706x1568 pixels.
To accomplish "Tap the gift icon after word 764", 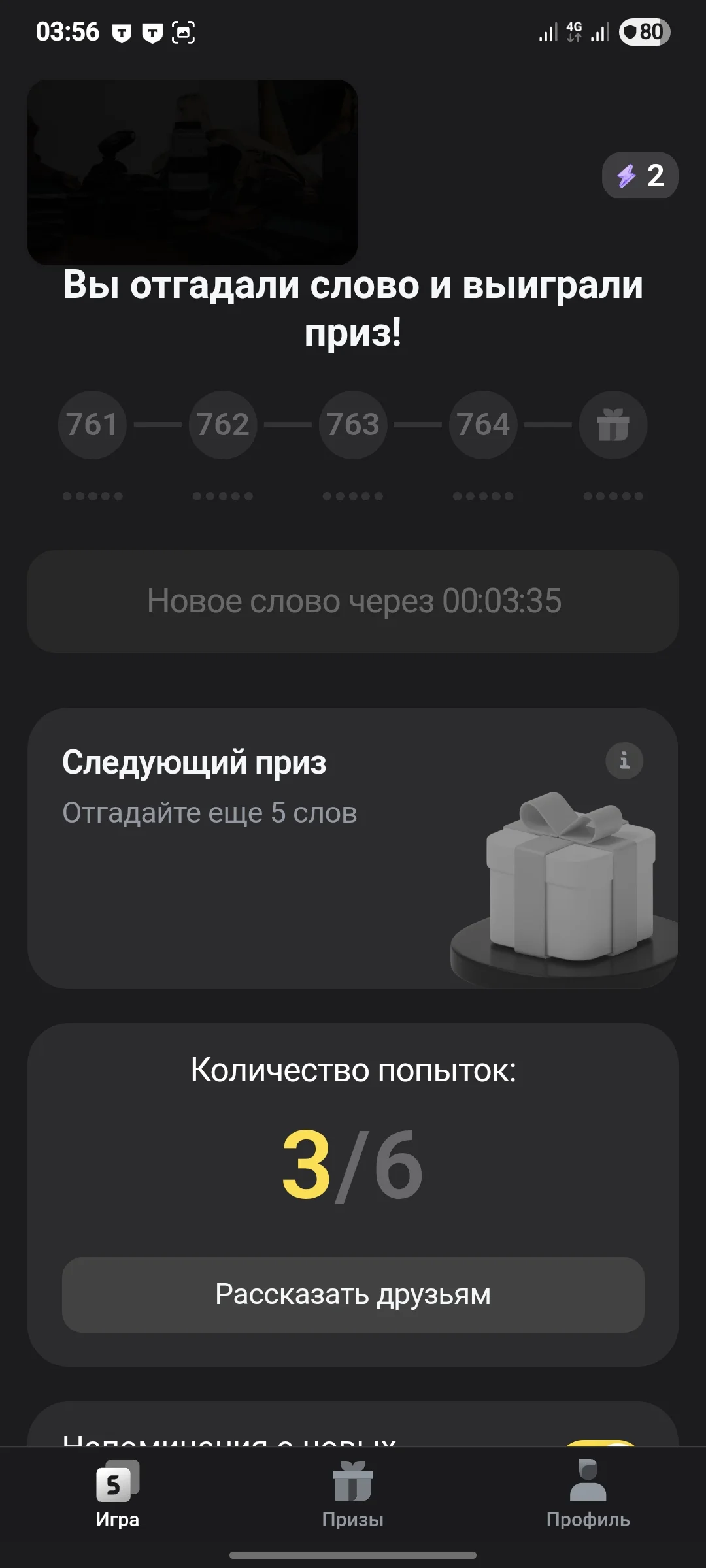I will (613, 425).
